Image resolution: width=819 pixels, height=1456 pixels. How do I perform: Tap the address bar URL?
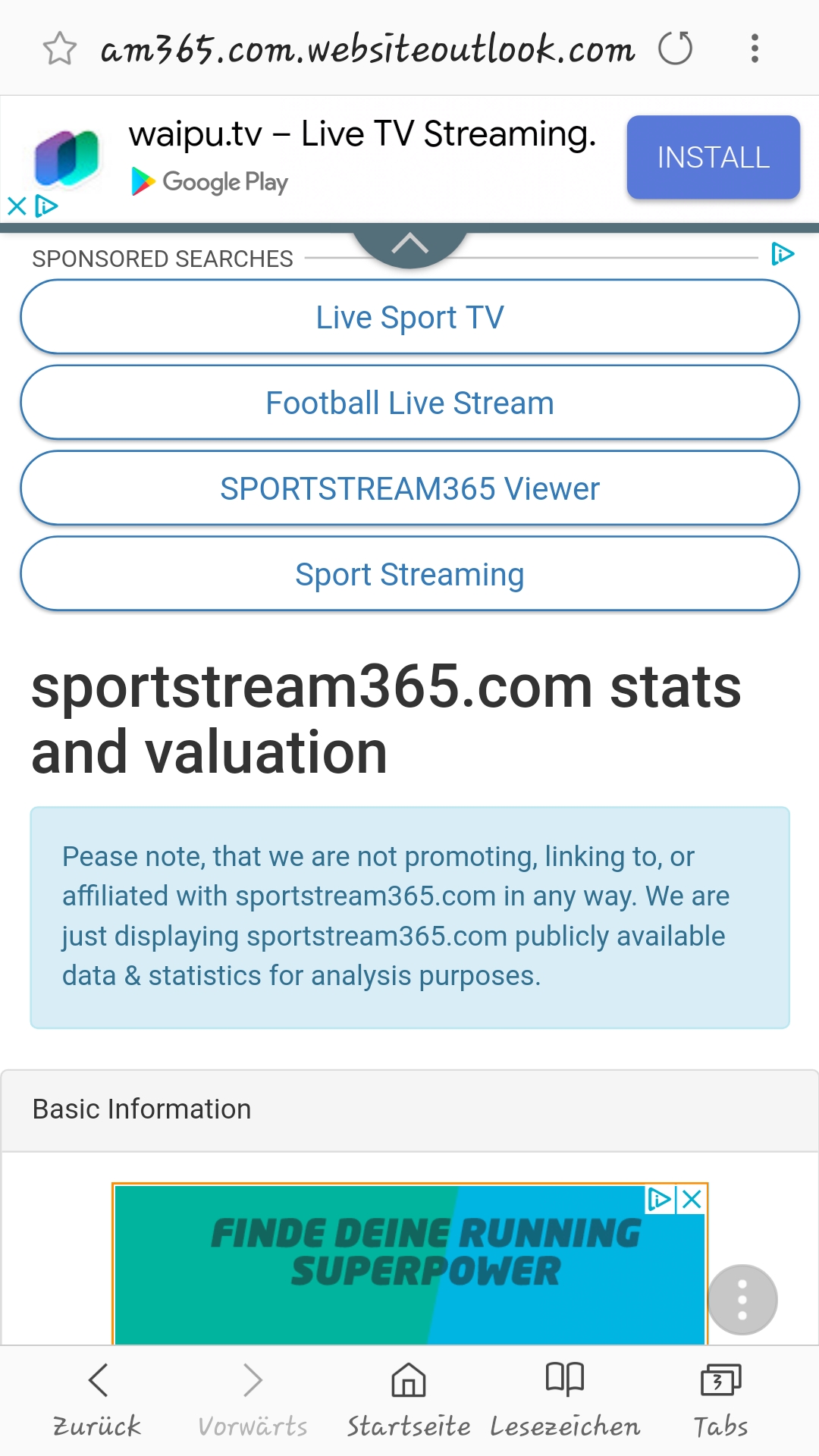[368, 49]
